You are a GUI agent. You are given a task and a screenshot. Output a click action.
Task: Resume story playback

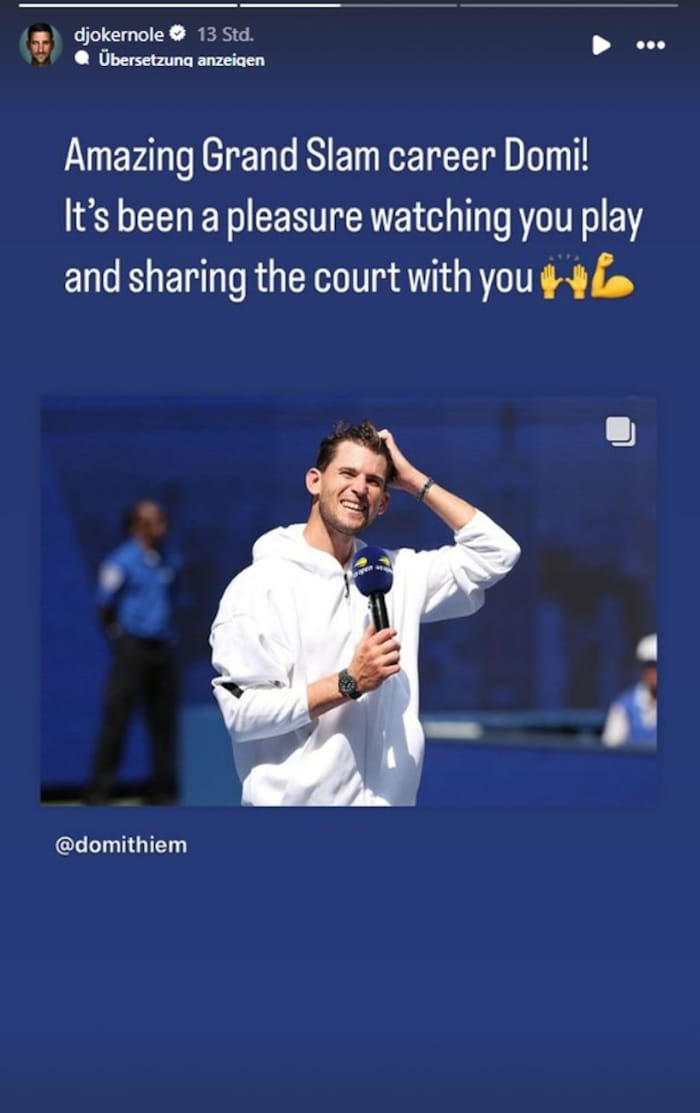point(600,45)
